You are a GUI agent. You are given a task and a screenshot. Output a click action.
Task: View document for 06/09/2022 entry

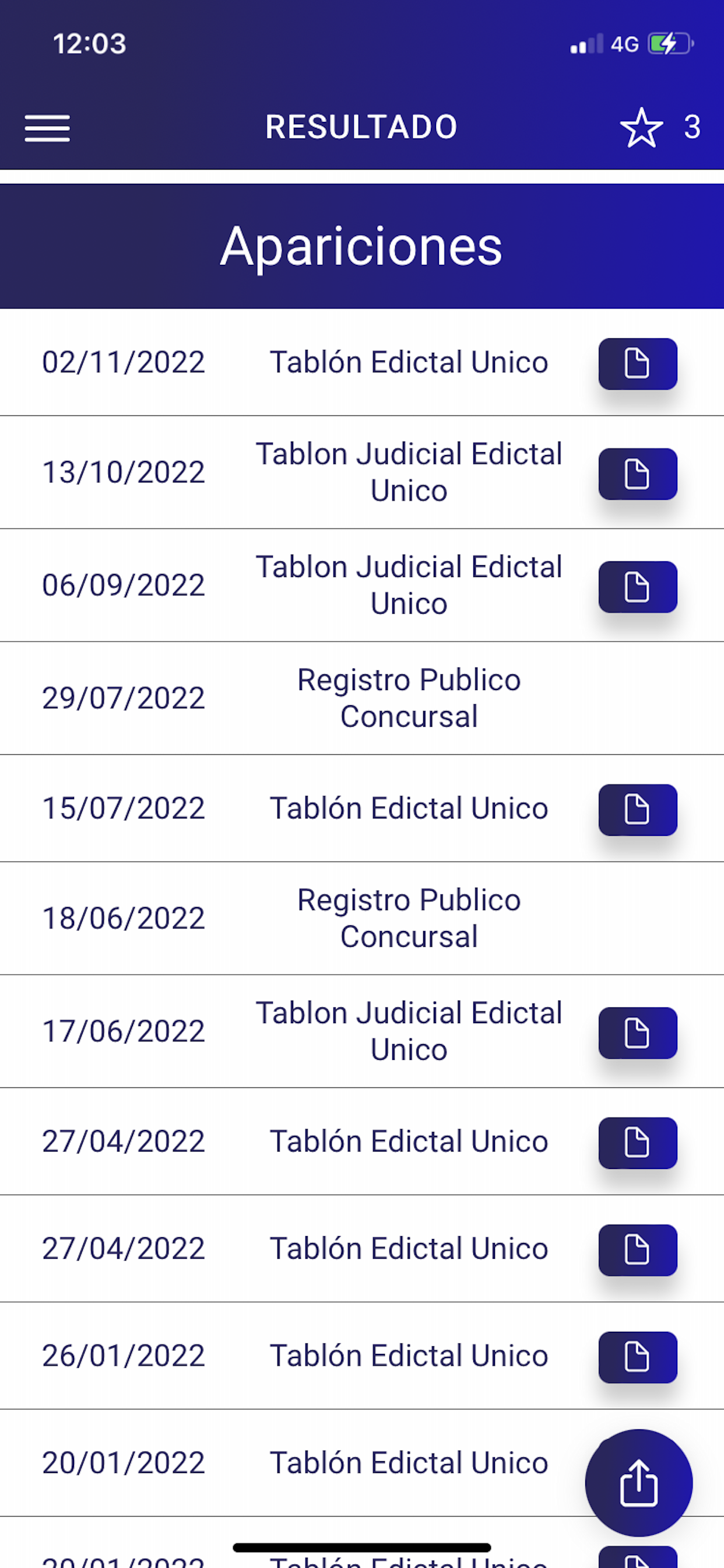tap(637, 586)
